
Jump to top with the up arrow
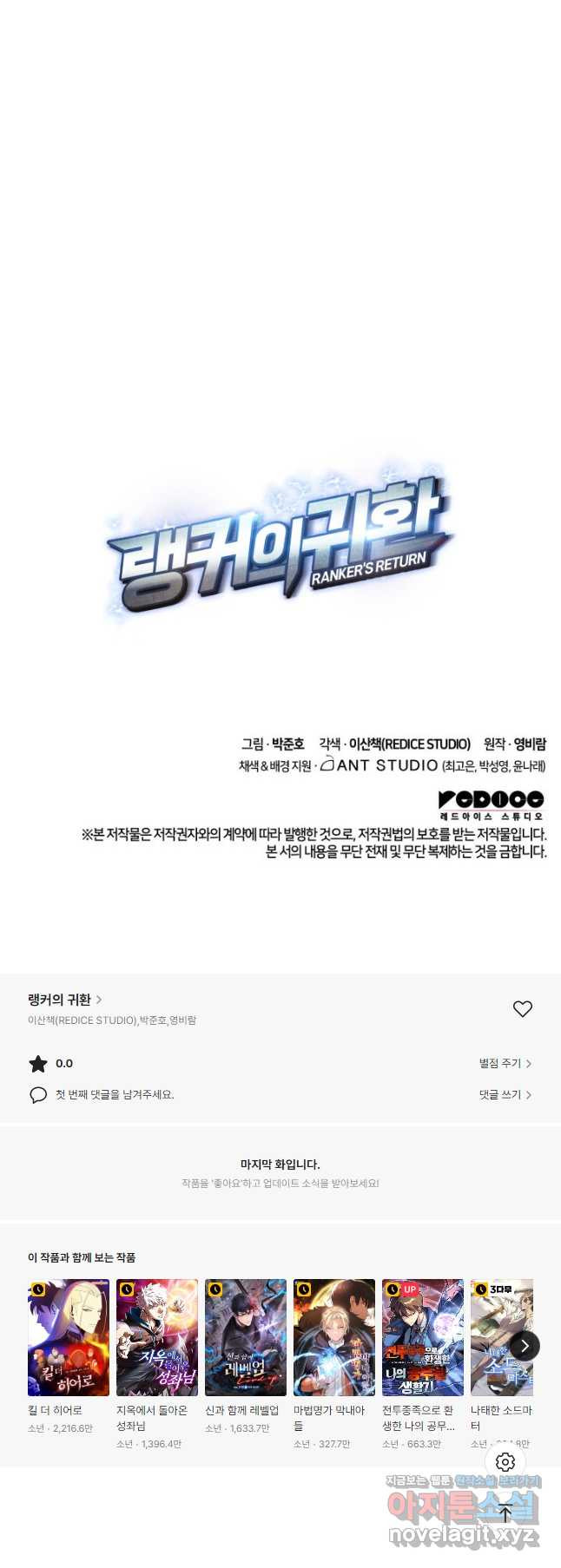(505, 1513)
